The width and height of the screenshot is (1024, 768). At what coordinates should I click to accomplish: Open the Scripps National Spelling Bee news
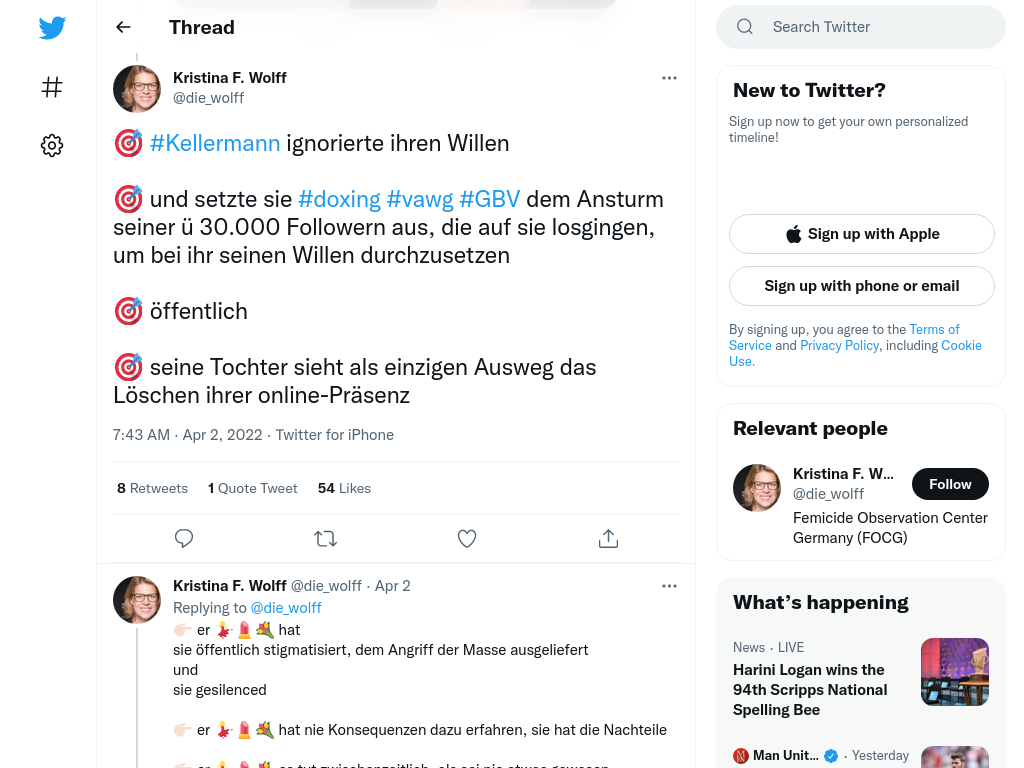810,689
